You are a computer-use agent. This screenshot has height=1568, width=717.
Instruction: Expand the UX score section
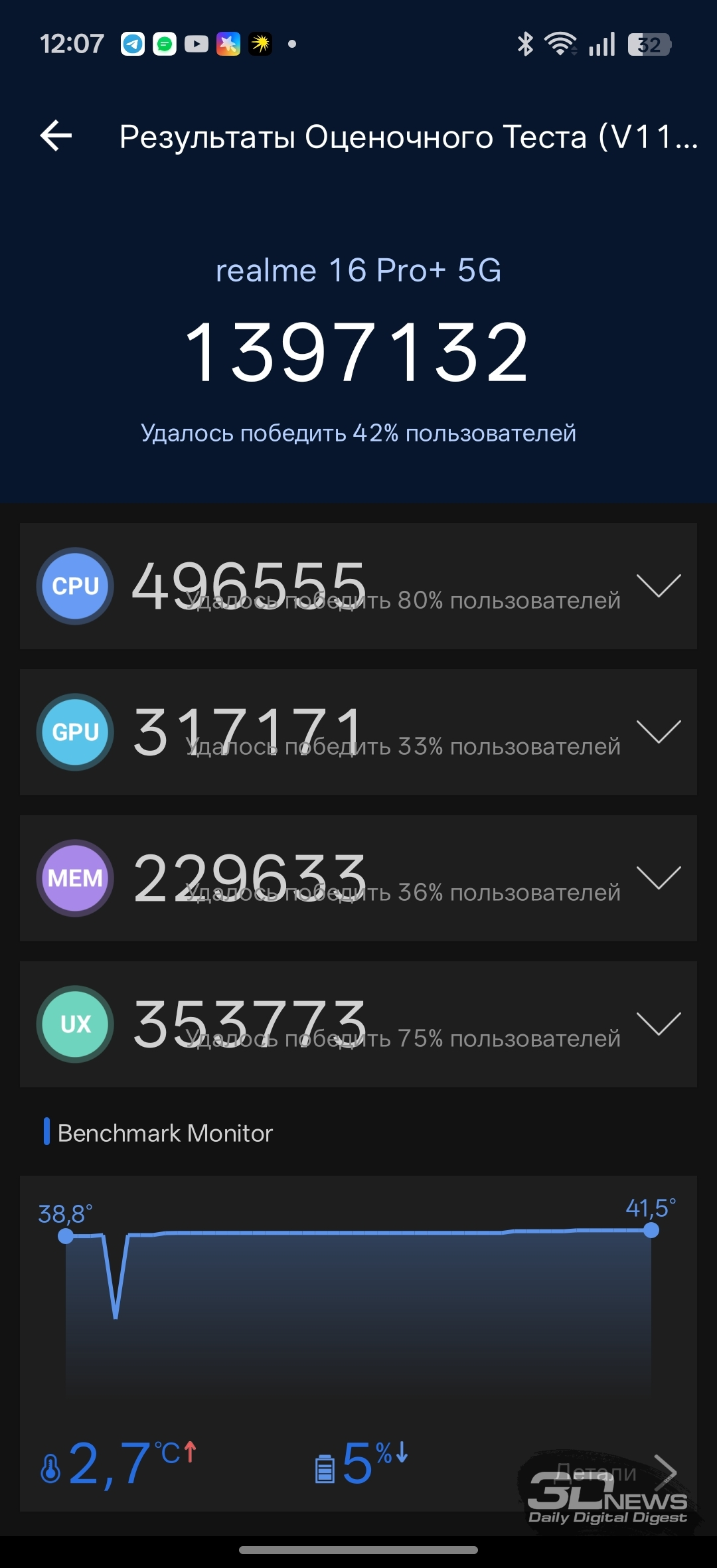658,1024
